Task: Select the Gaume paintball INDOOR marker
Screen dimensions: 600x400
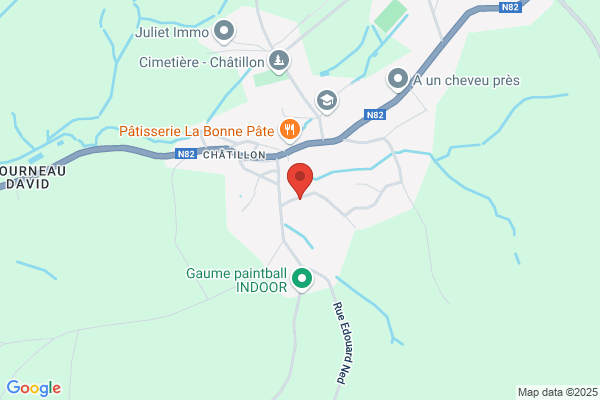Action: (302, 279)
